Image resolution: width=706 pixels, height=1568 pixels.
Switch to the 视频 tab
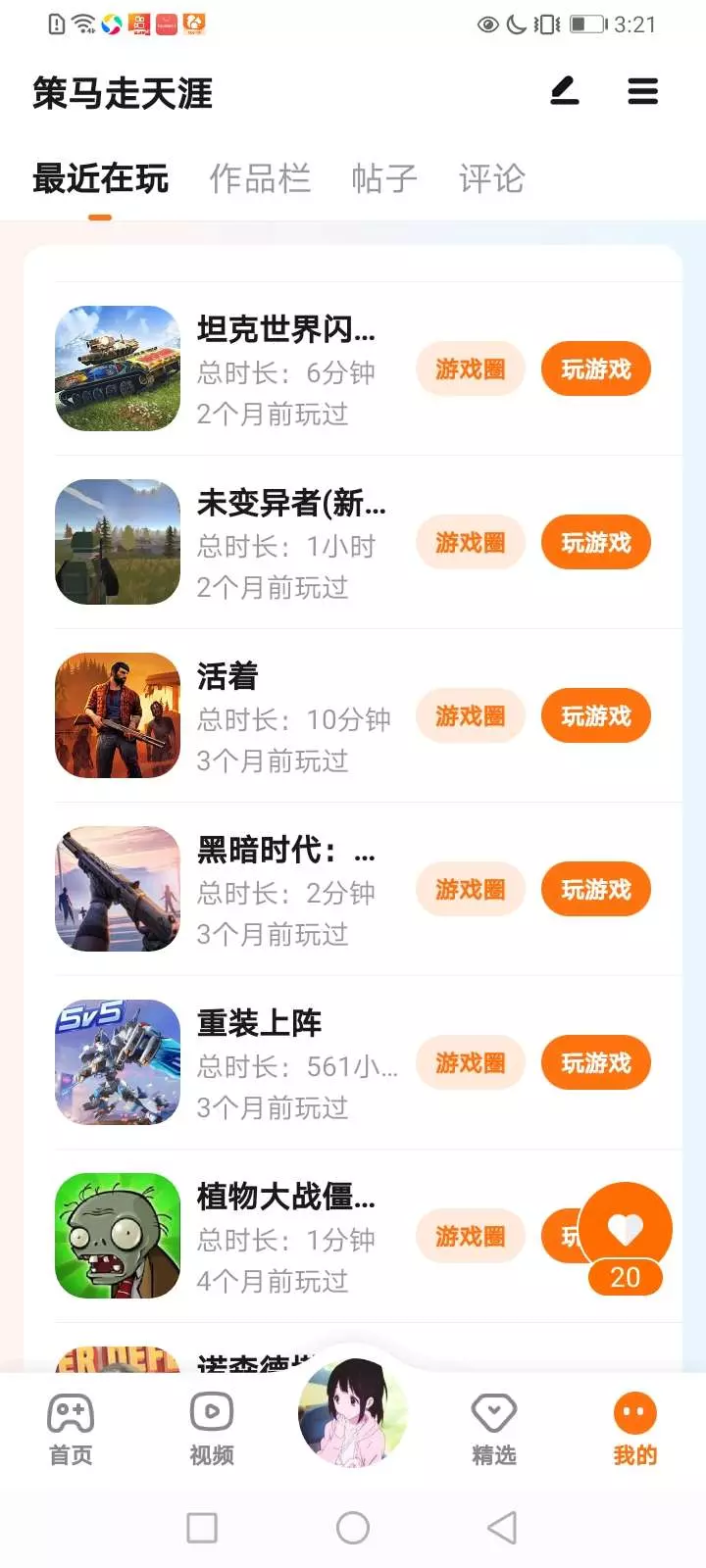[x=212, y=1430]
